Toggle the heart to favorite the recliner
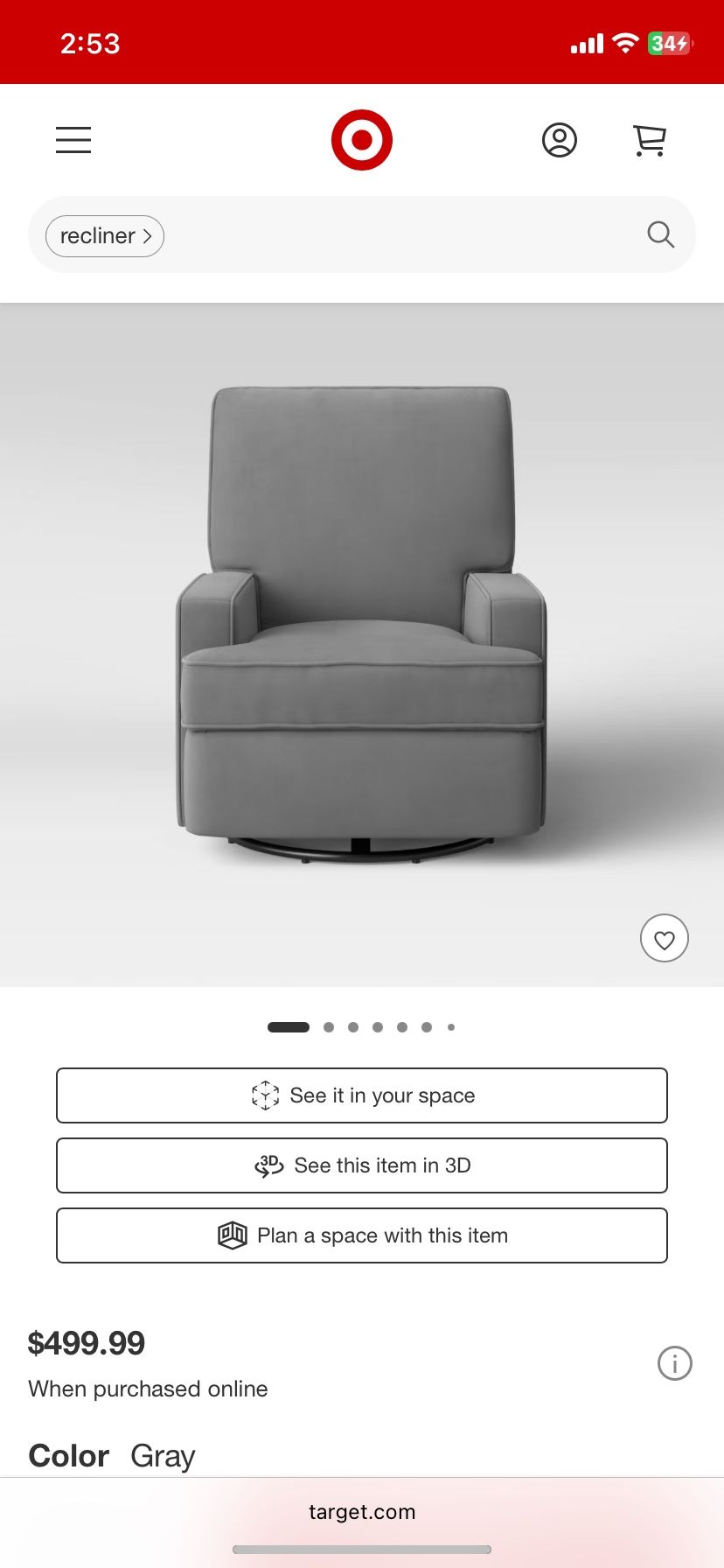 pos(665,938)
